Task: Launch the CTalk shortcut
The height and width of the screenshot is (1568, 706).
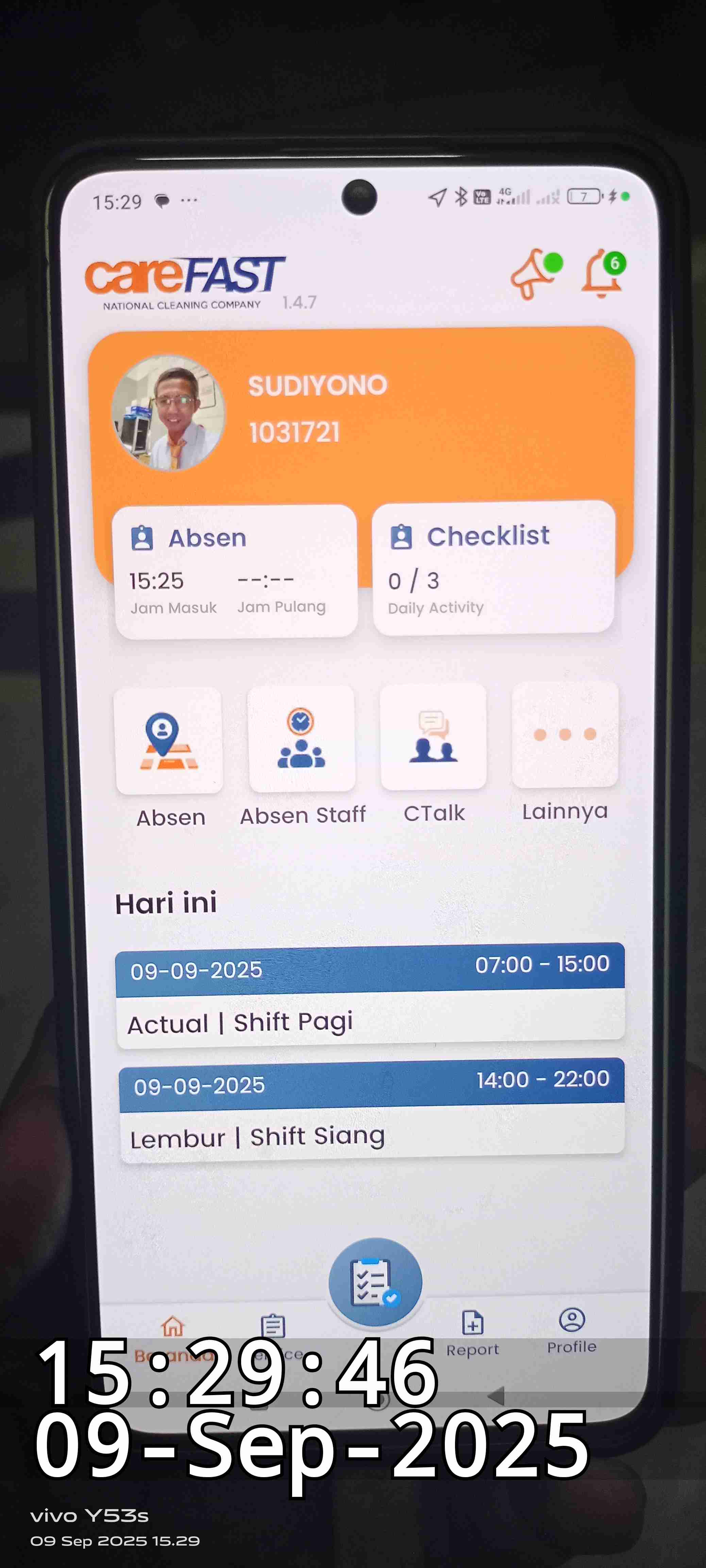Action: coord(434,737)
